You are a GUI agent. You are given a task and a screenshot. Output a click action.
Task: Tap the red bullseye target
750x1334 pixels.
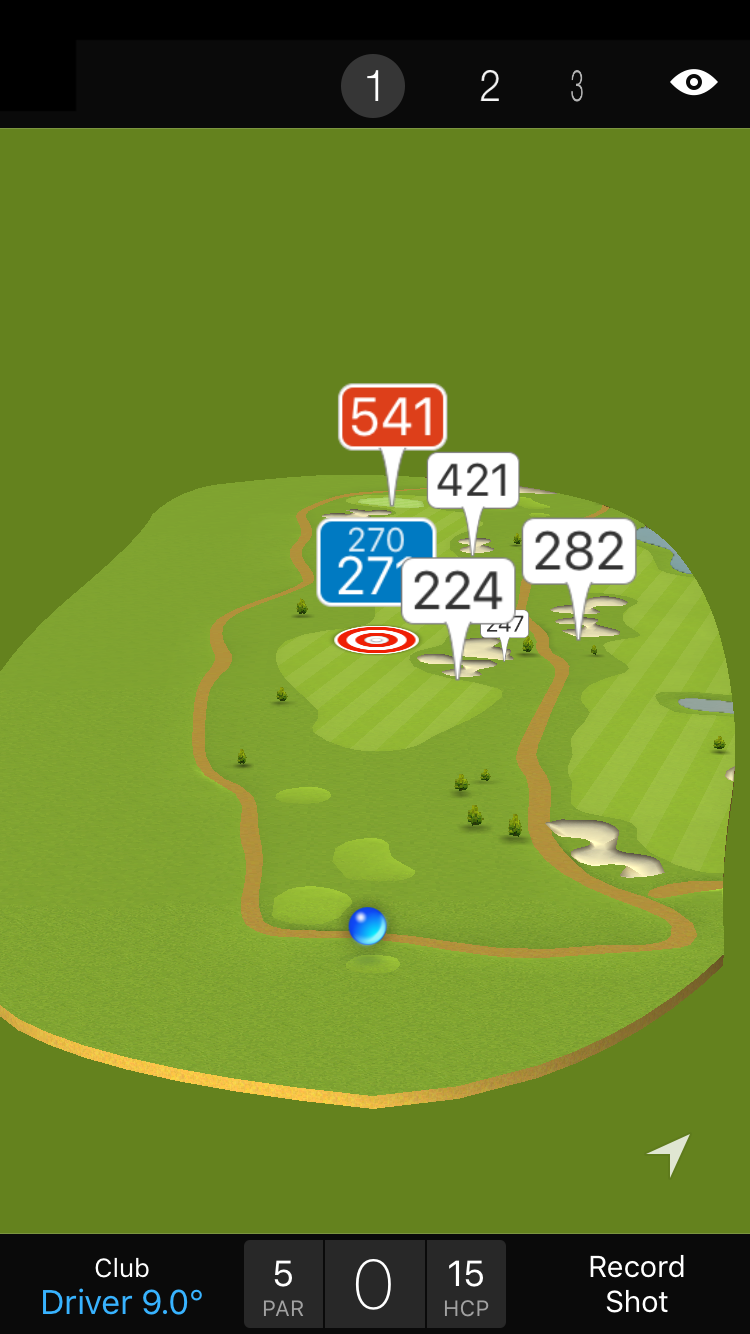point(376,640)
